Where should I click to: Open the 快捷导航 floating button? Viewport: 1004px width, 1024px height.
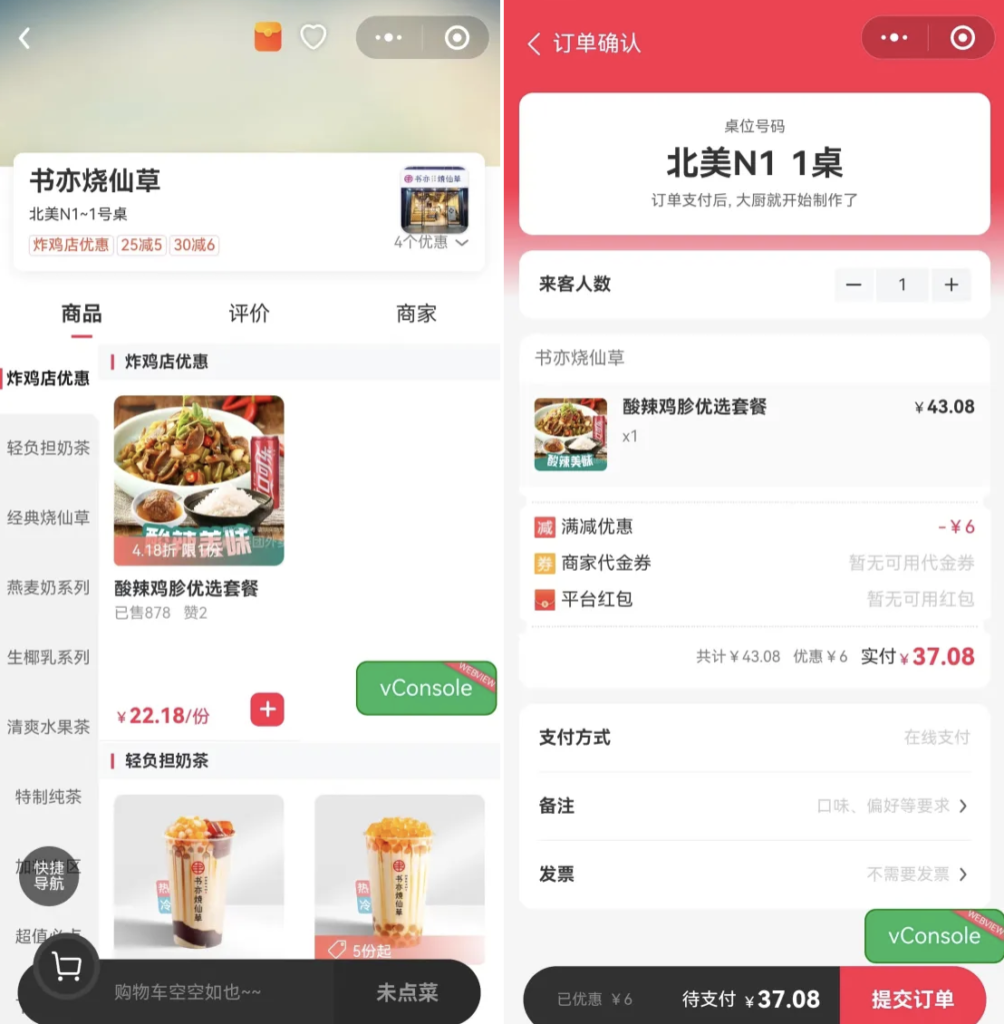(49, 875)
